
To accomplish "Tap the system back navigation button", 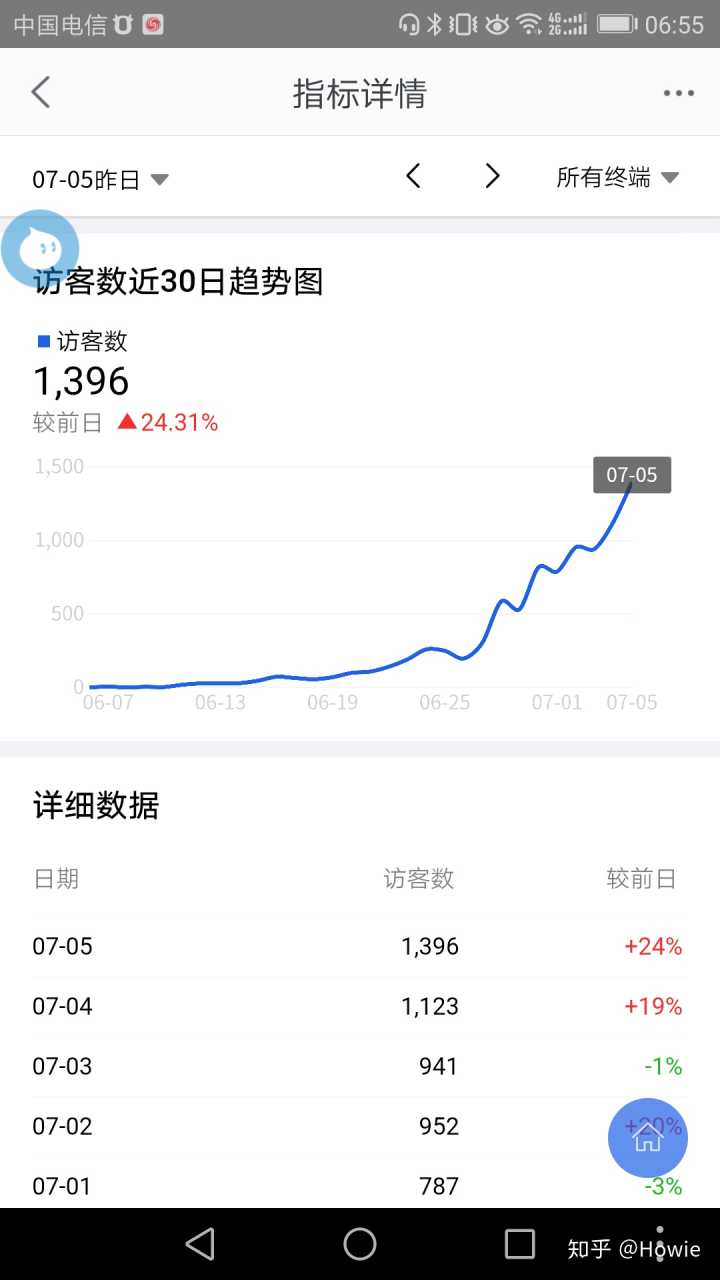I will (200, 1244).
